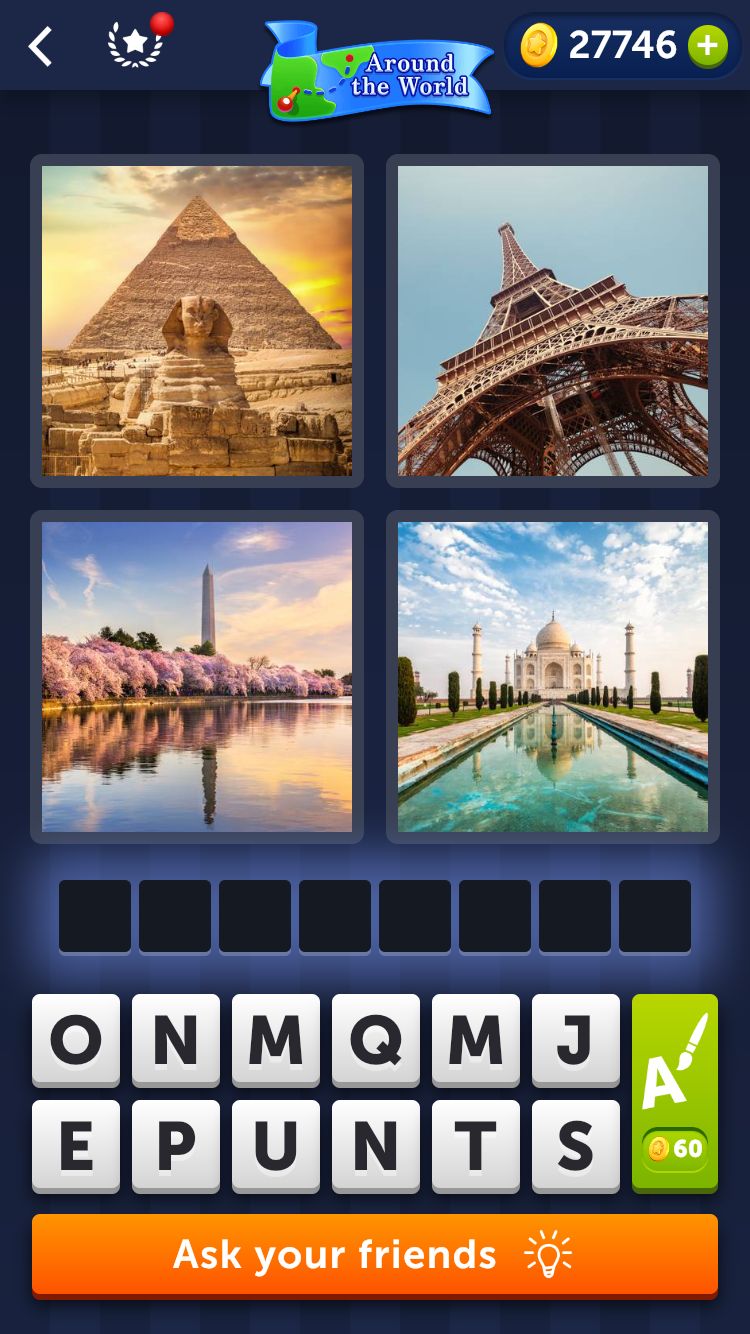Tap the letter P tile

tap(176, 1146)
